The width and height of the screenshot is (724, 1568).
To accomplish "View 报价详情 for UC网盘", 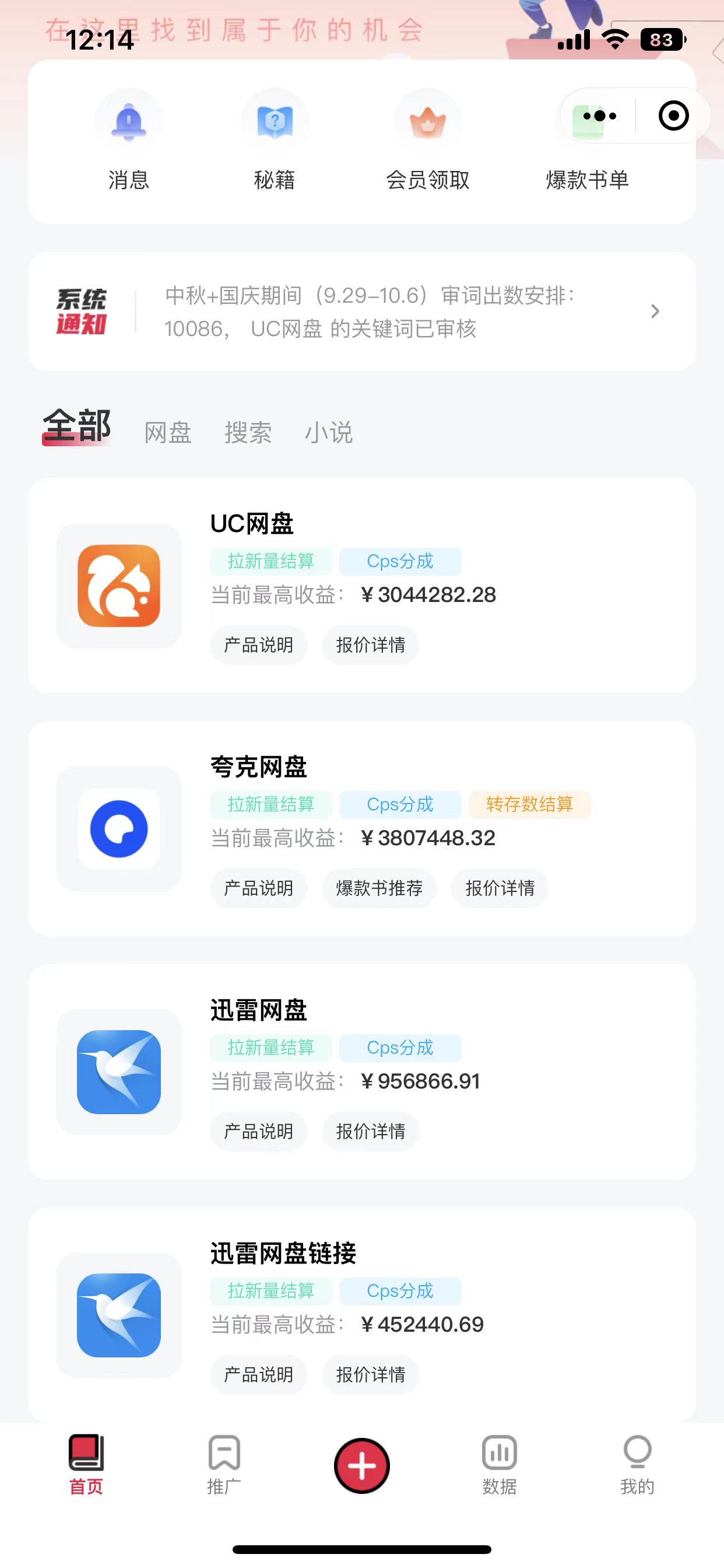I will click(x=371, y=645).
